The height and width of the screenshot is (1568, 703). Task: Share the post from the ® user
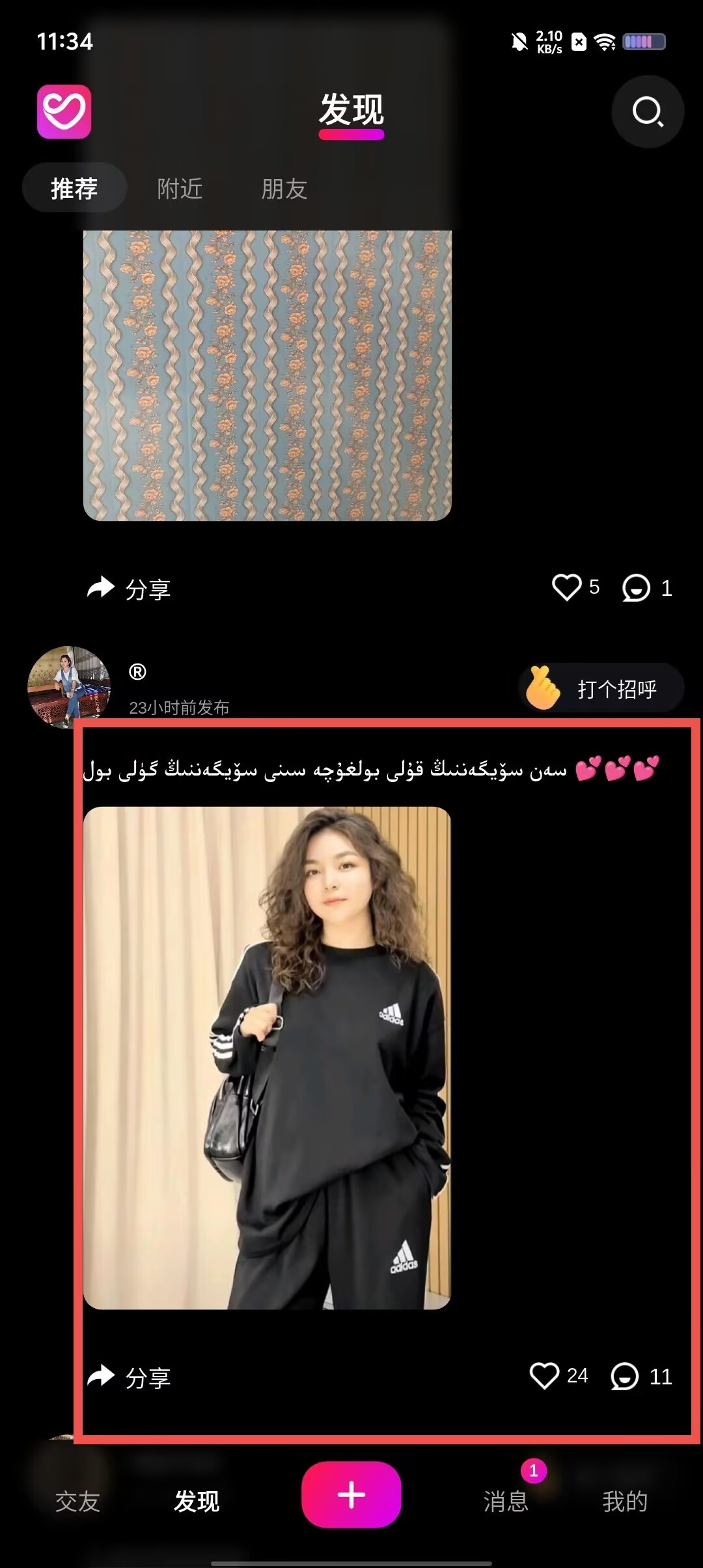129,1377
